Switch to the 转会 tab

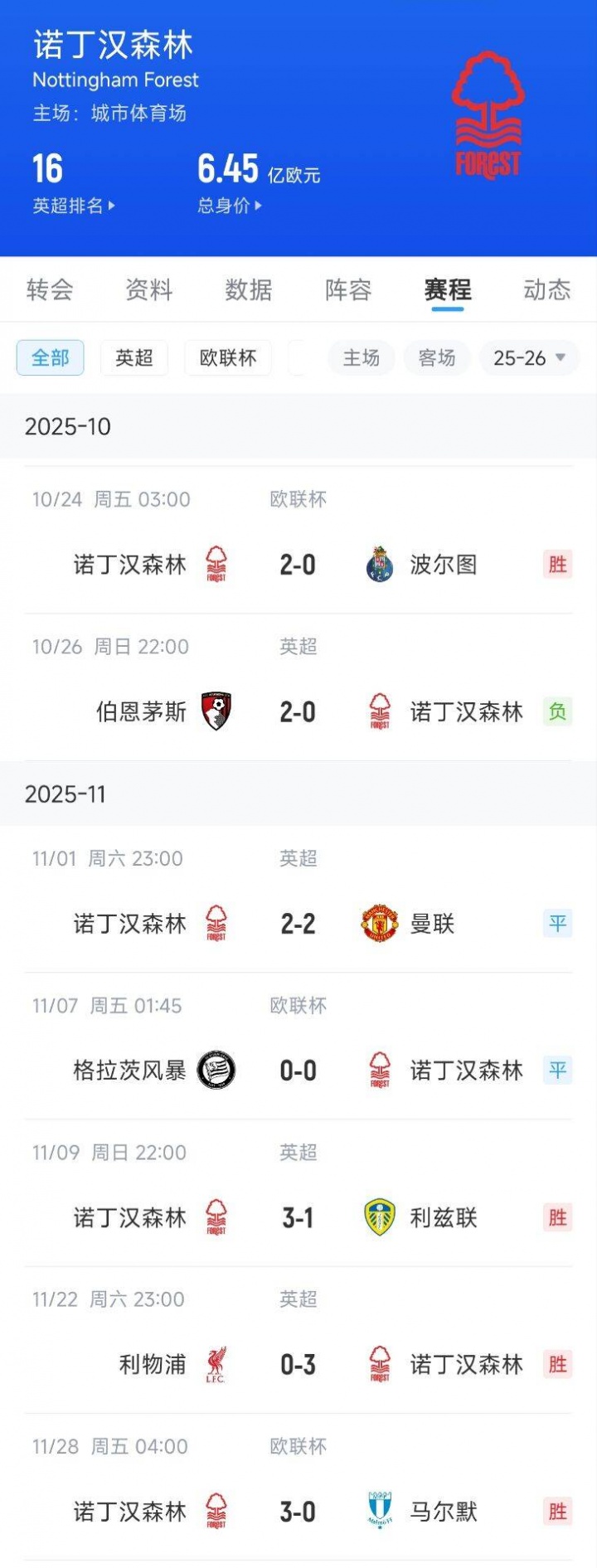click(x=50, y=289)
